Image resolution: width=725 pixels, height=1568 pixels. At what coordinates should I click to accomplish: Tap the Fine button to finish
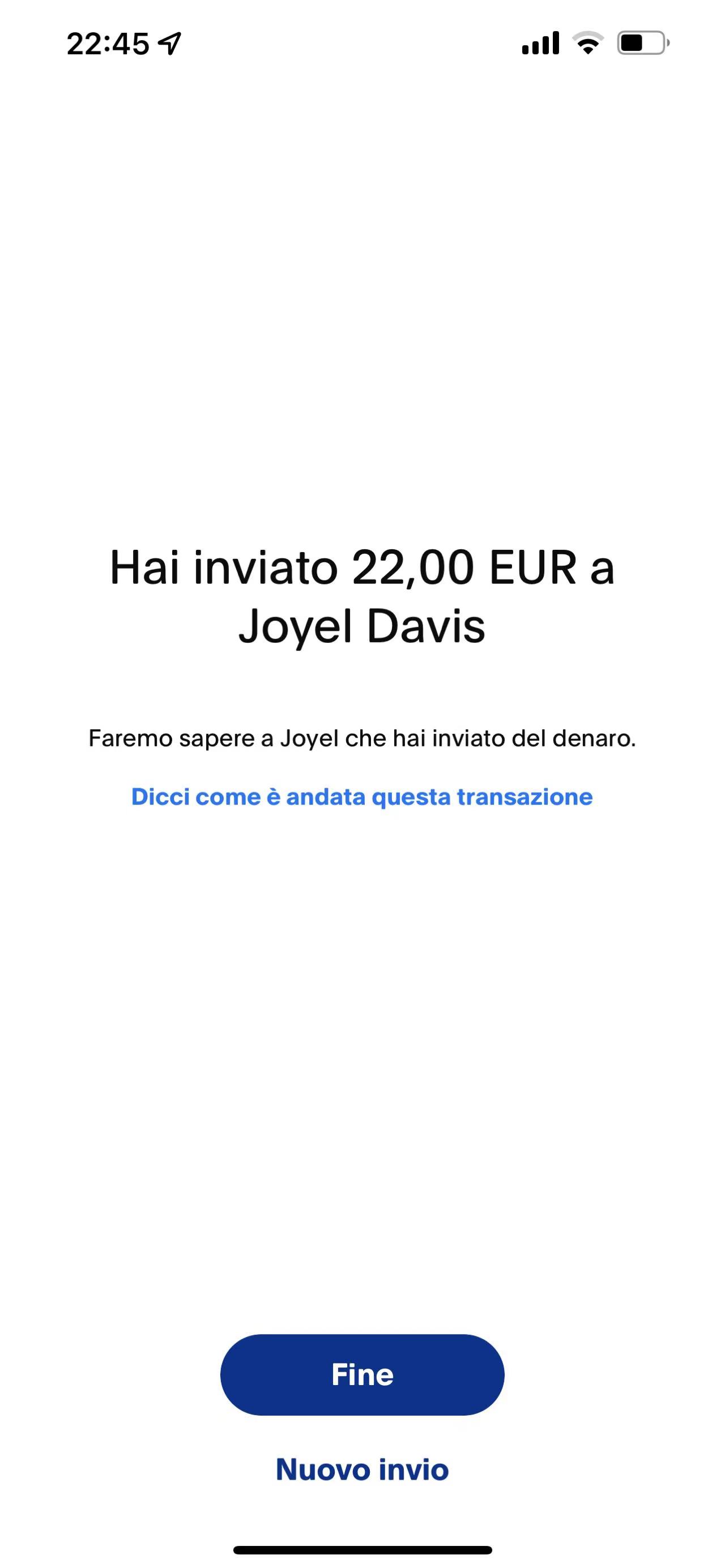[362, 1374]
